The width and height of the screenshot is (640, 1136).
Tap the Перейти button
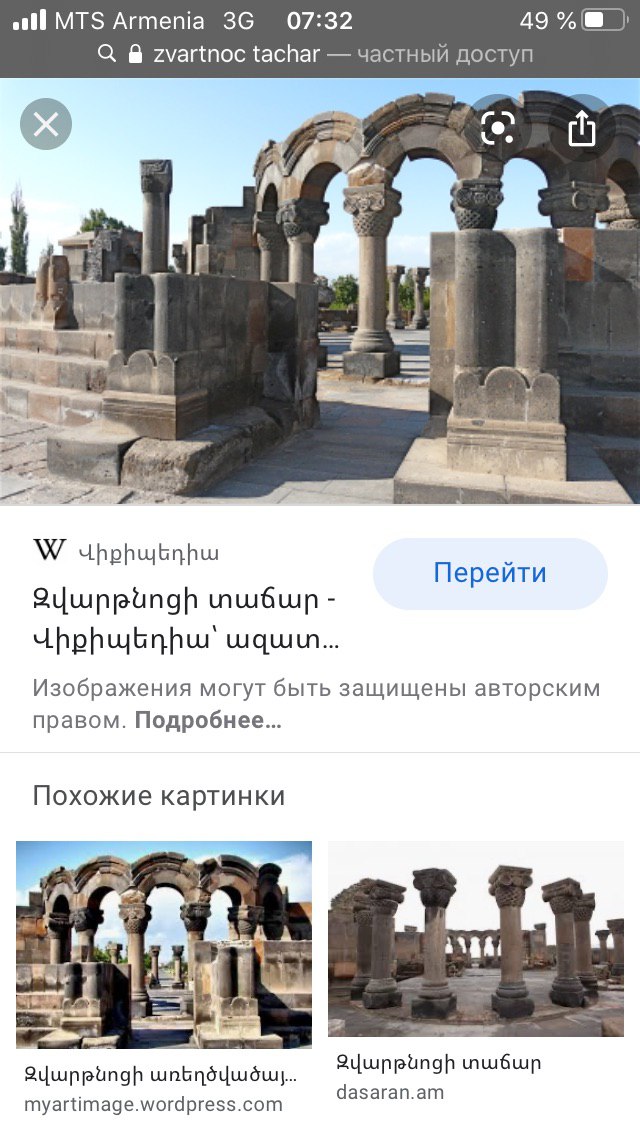pos(490,573)
